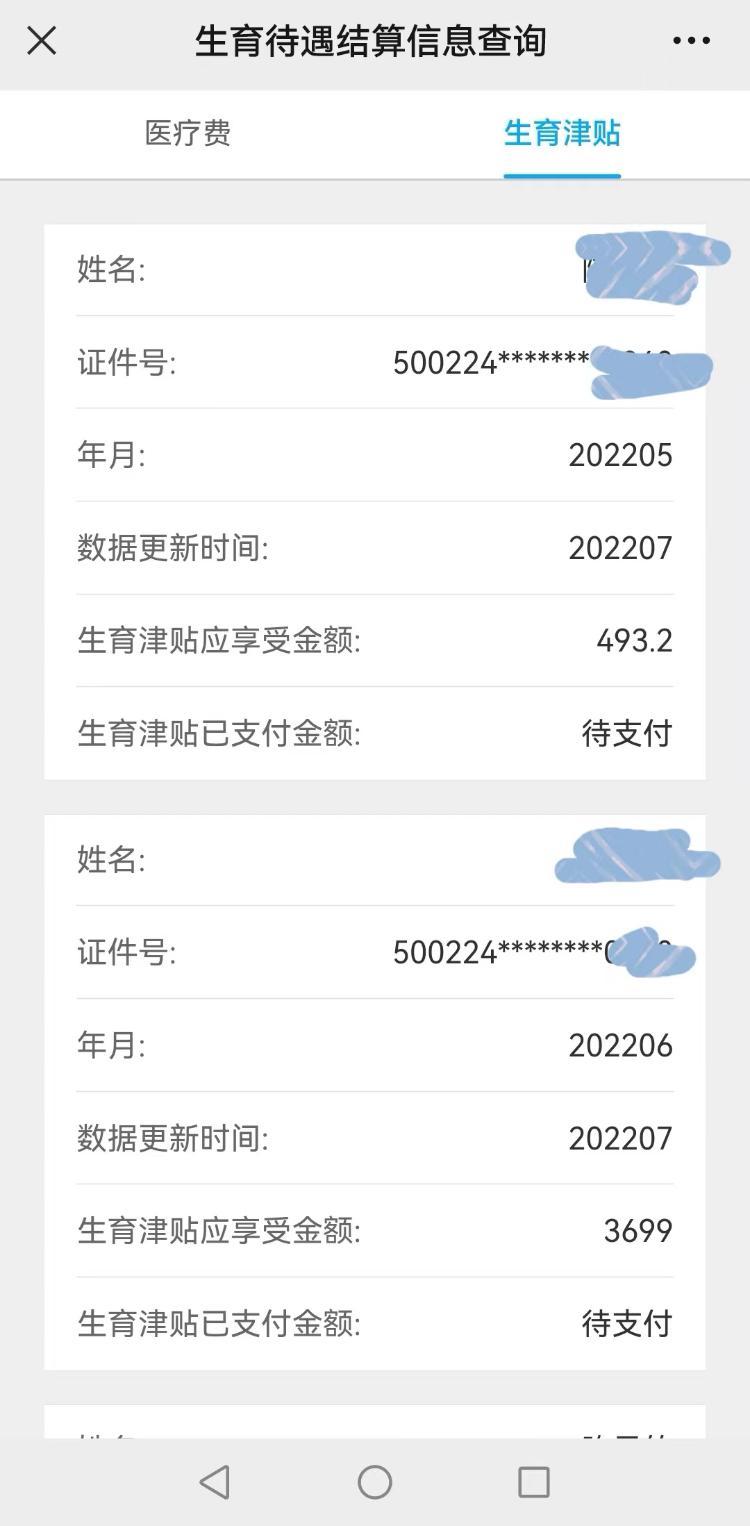Select the 生育津贴 tab
Viewport: 750px width, 1526px height.
click(562, 133)
